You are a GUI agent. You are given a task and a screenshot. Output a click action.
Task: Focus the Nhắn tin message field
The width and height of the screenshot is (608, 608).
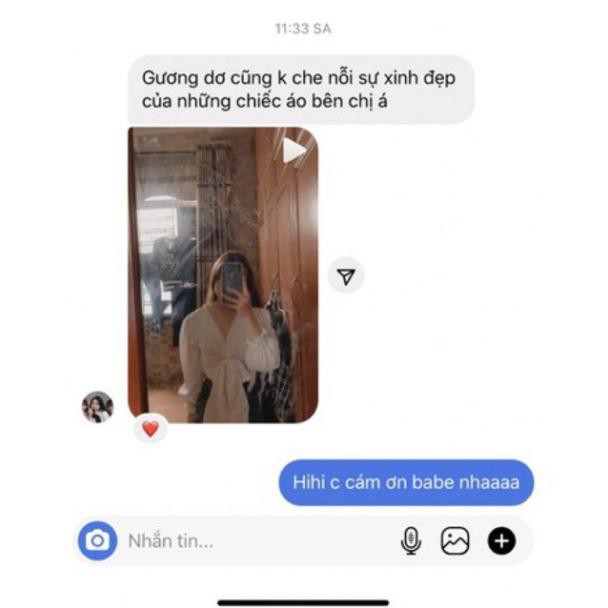point(250,541)
